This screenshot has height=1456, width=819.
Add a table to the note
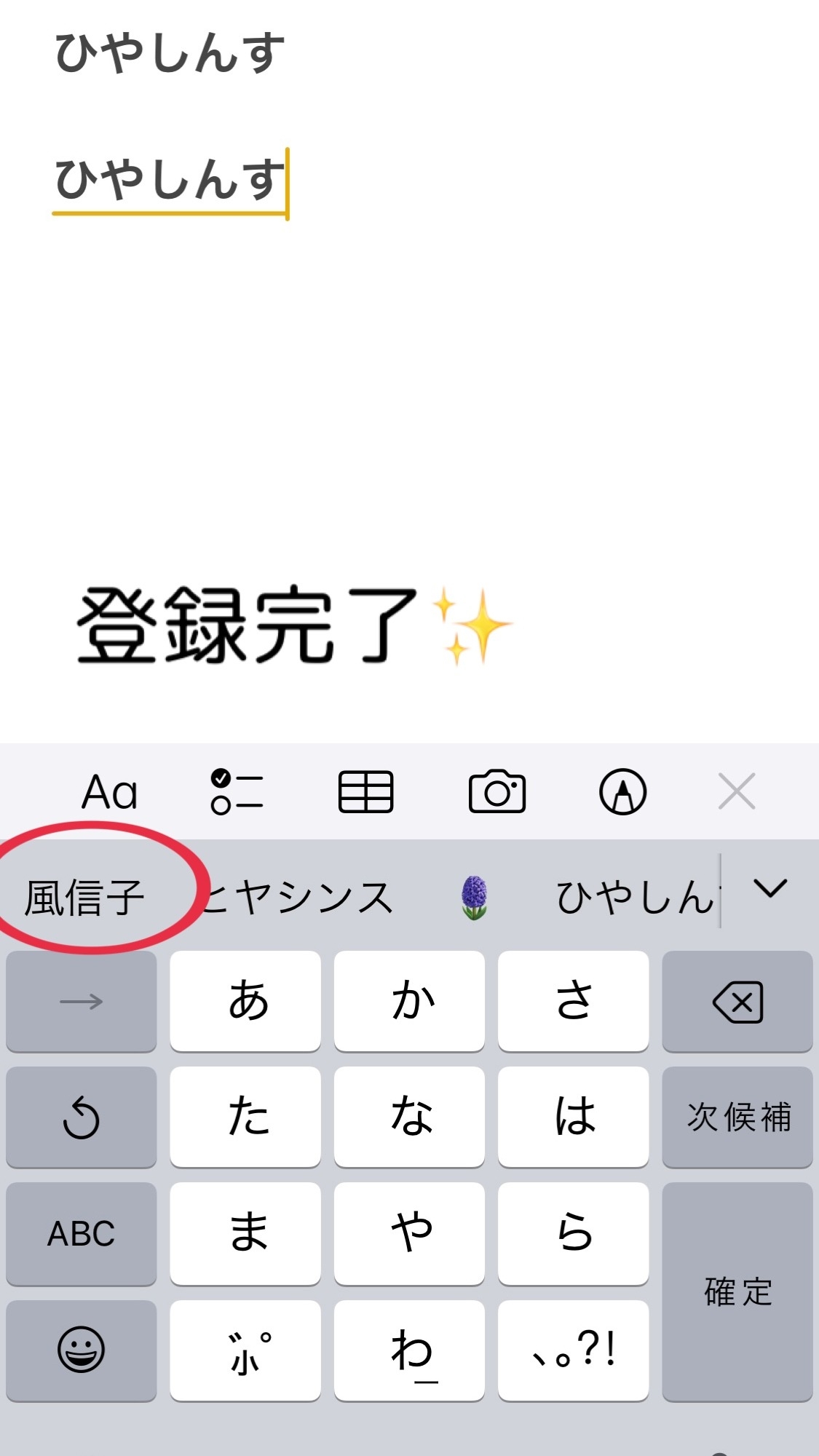point(365,792)
